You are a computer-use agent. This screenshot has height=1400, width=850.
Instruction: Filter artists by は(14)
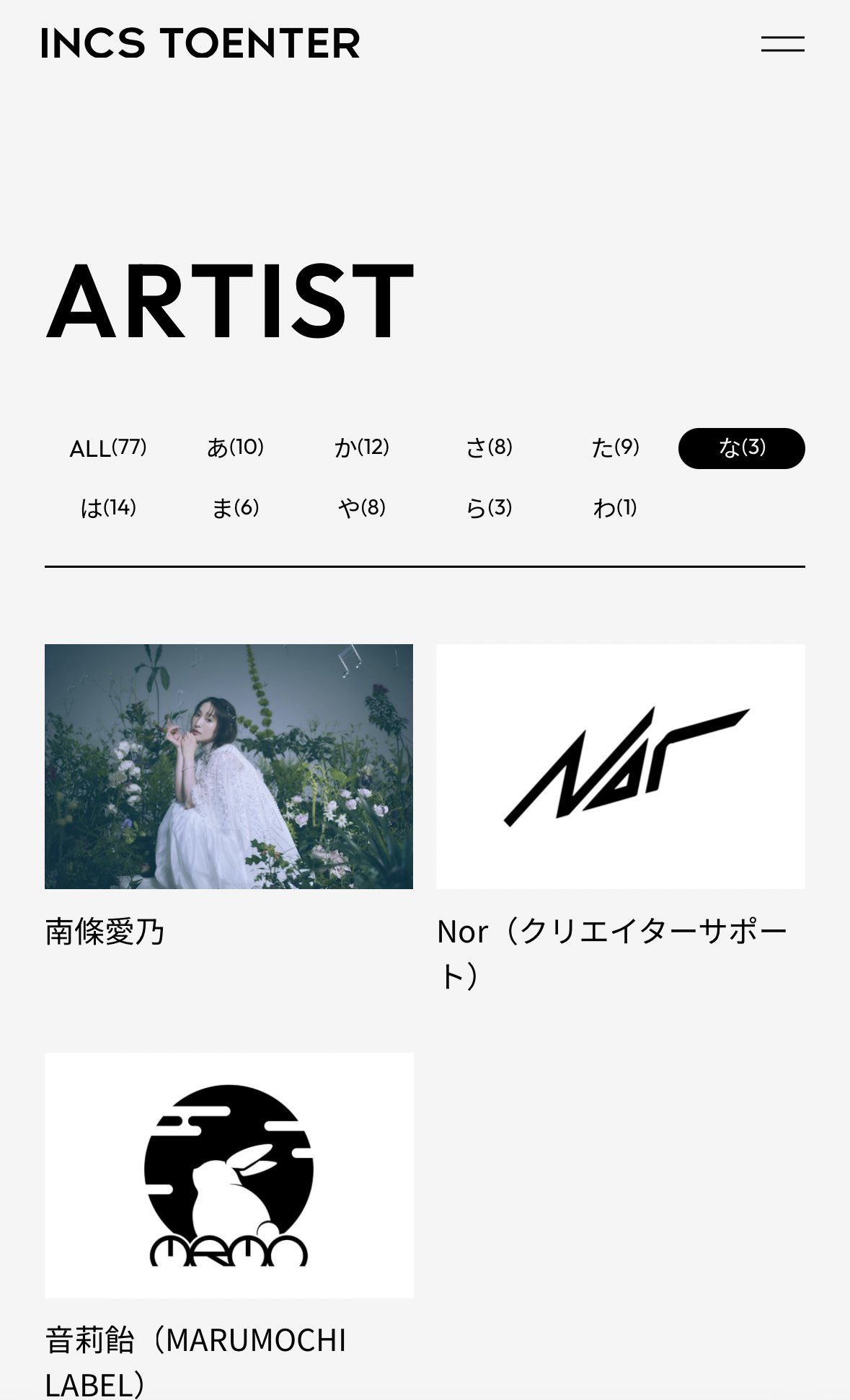coord(108,509)
